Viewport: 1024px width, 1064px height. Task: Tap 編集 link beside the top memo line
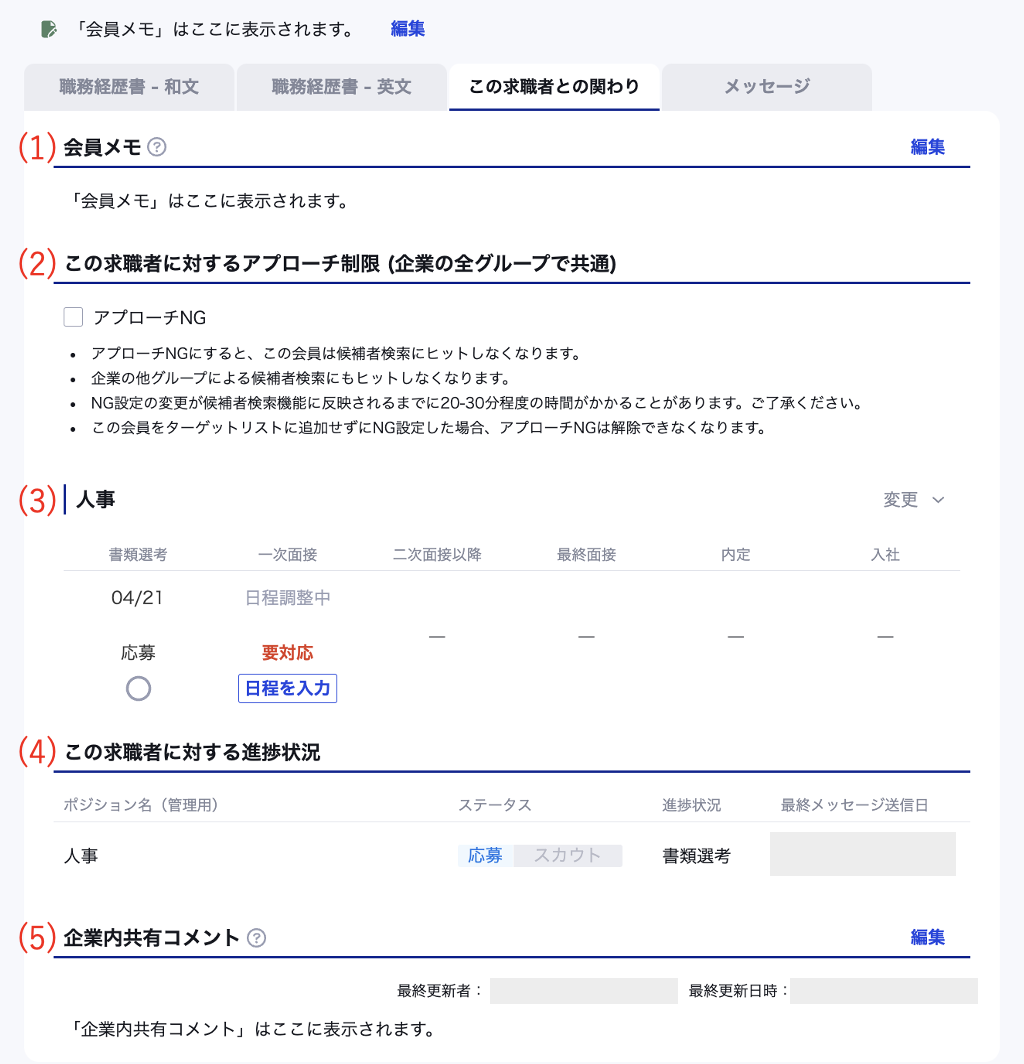407,29
